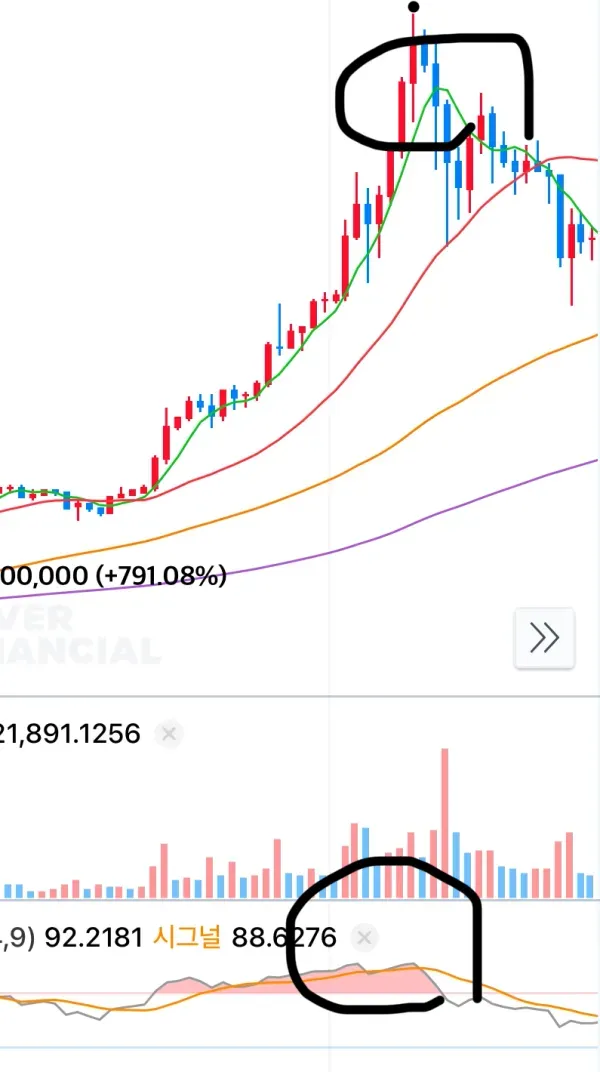Remove the volume indicator showing 21,891.1256

coord(169,734)
